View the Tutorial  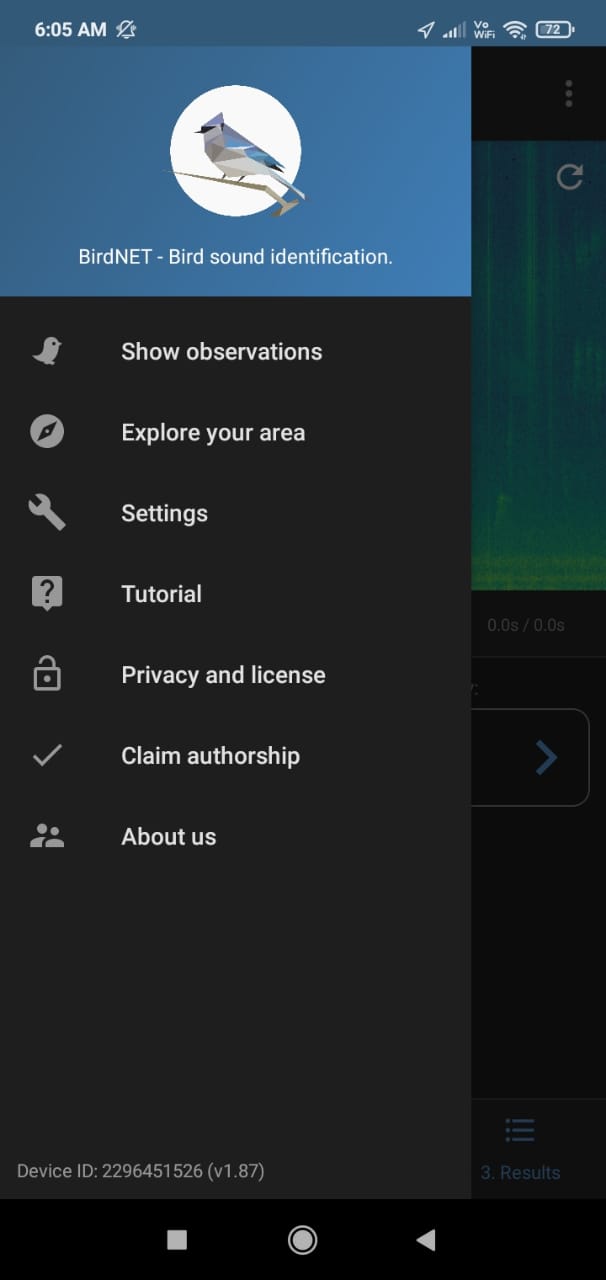(x=235, y=594)
